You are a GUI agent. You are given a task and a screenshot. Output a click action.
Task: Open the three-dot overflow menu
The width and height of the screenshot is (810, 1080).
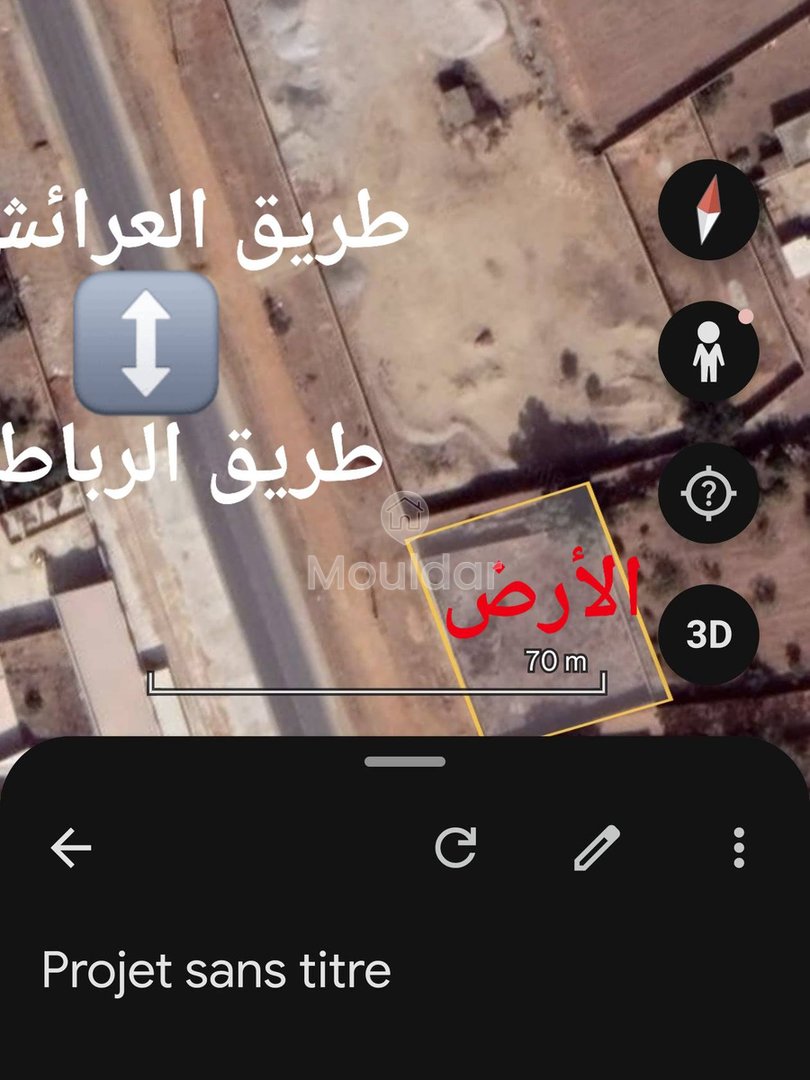pos(739,849)
